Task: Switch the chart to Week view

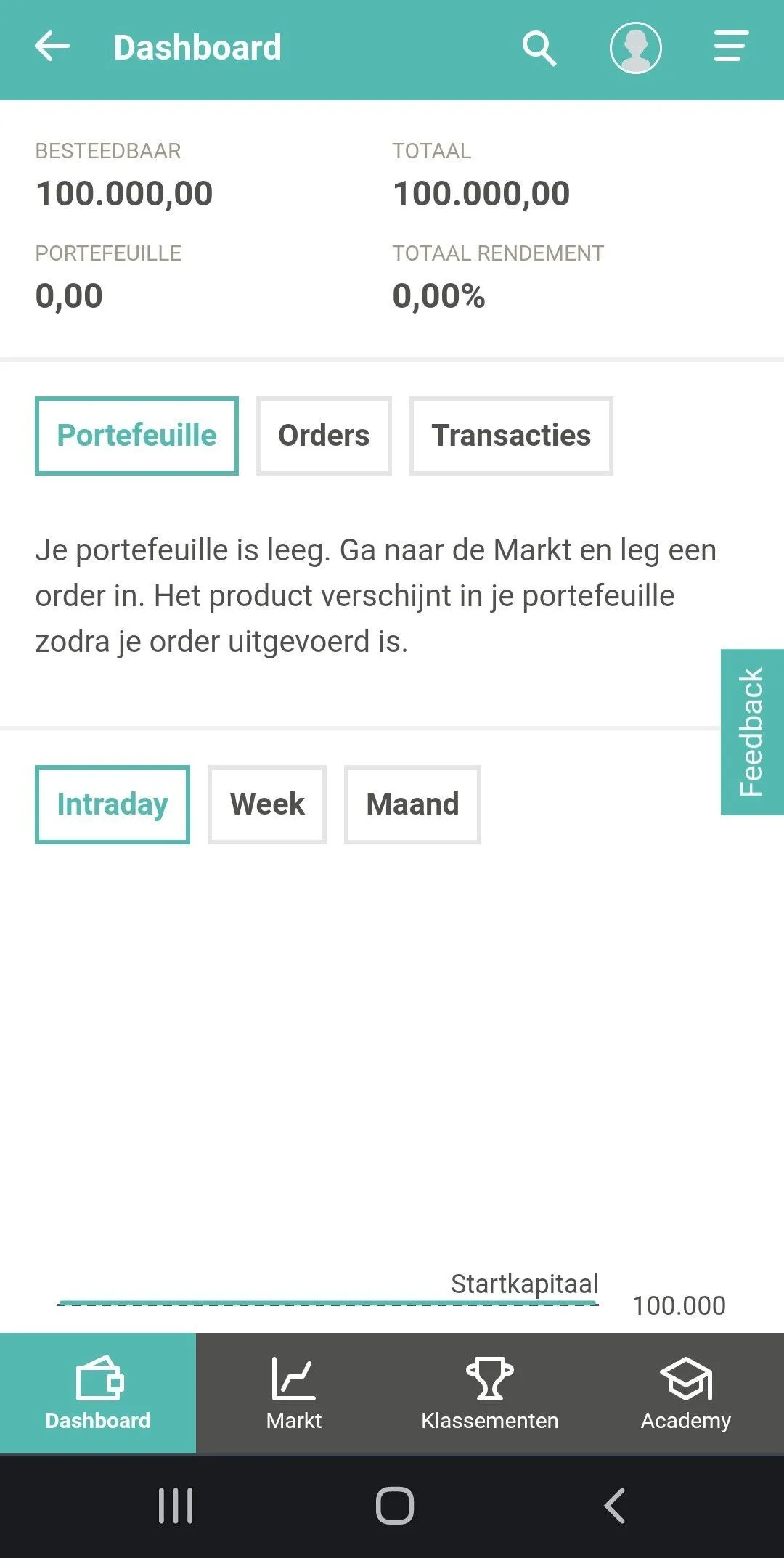Action: [266, 804]
